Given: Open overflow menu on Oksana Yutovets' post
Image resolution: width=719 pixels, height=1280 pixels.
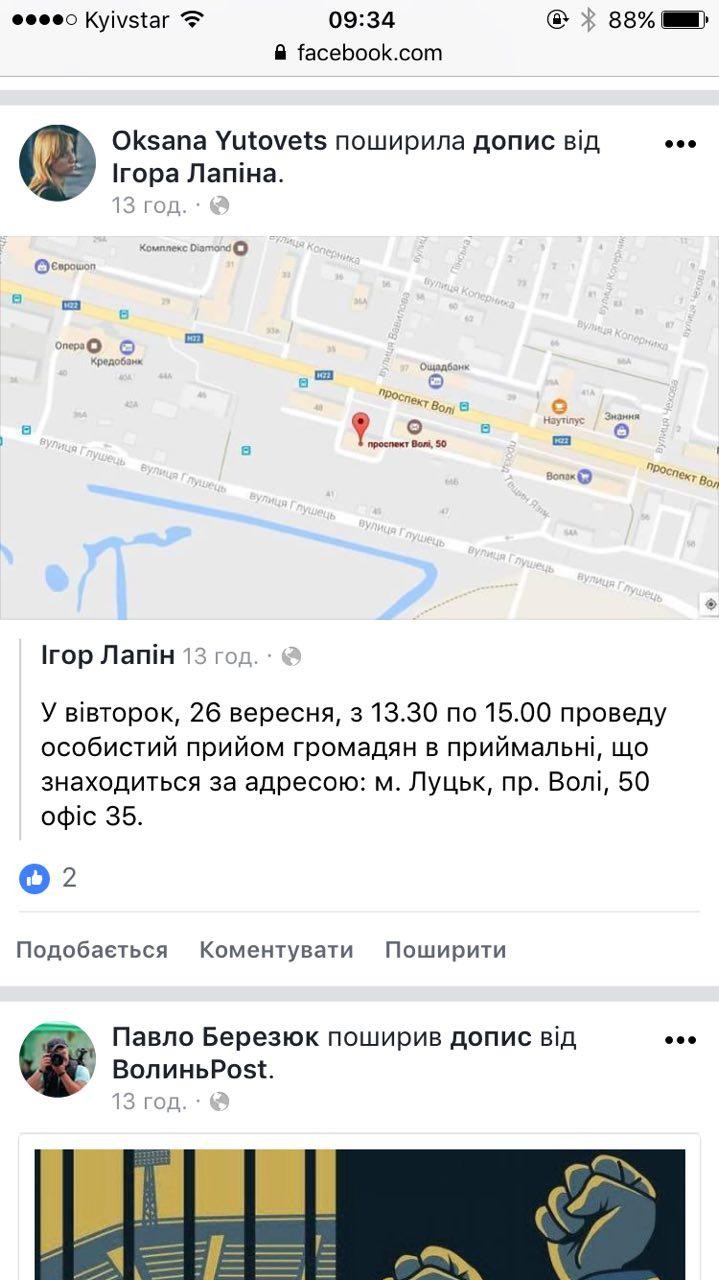Looking at the screenshot, I should tap(680, 144).
